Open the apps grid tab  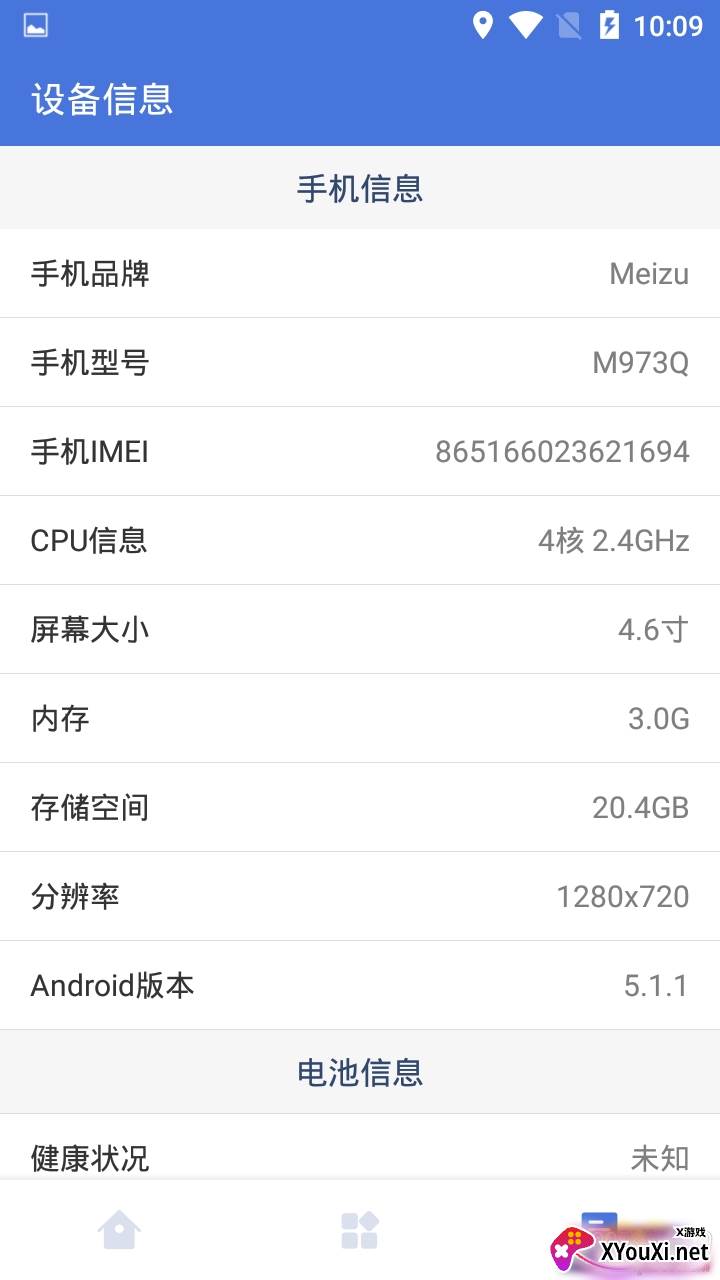[x=359, y=1230]
